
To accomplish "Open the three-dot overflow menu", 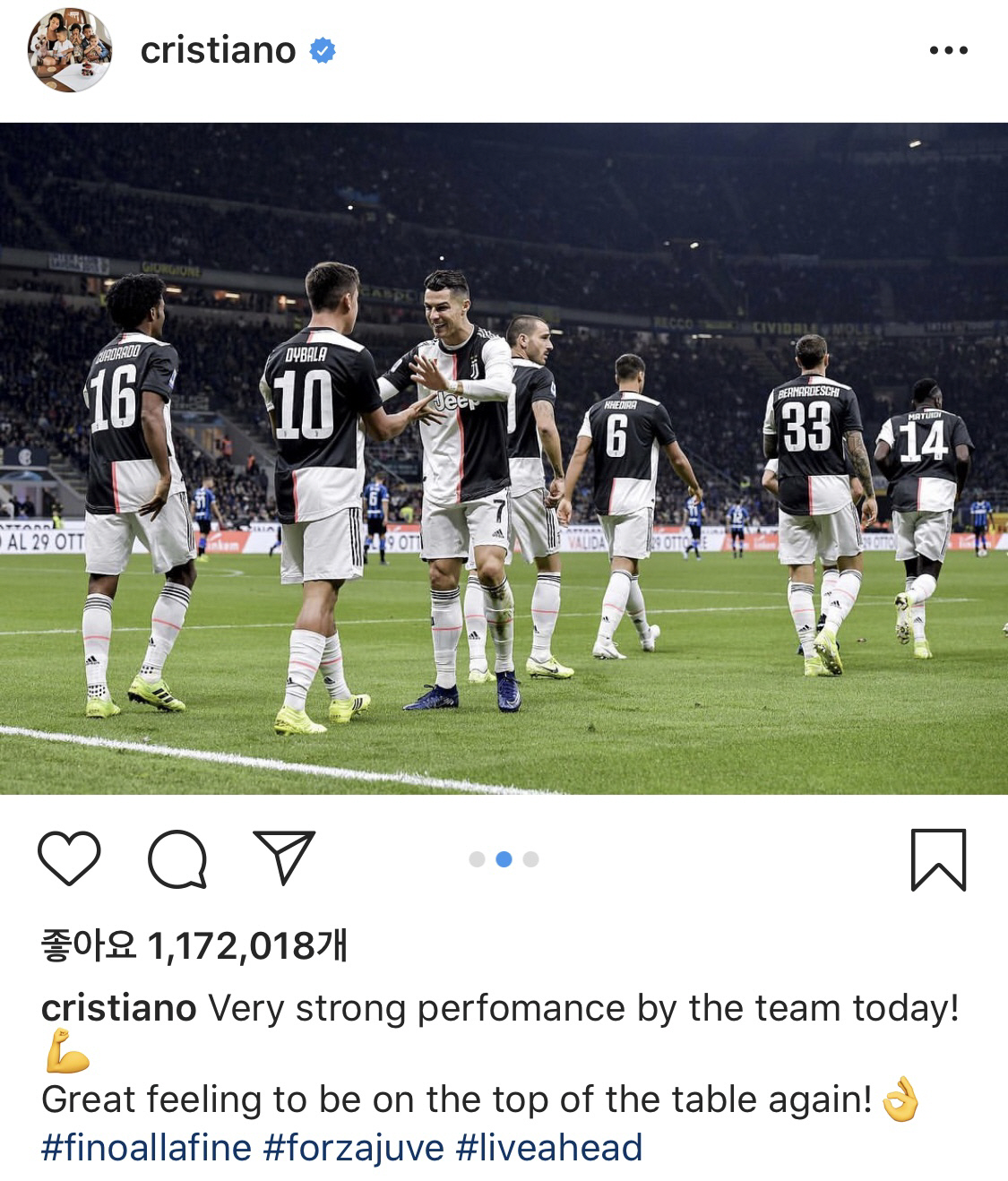I will [948, 50].
